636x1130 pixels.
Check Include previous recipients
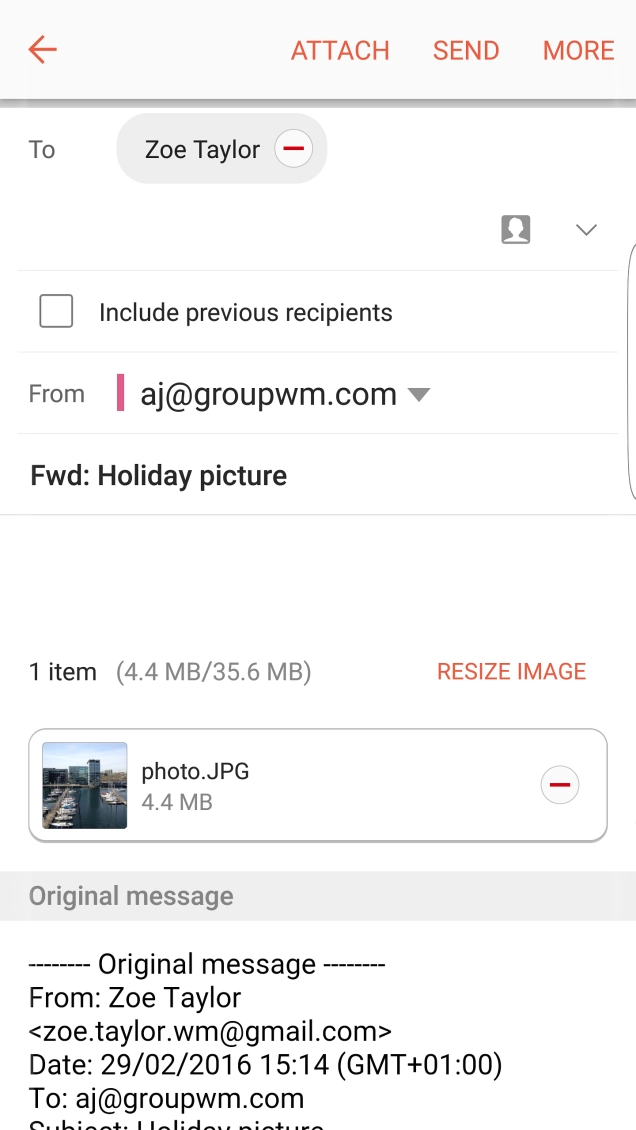56,312
